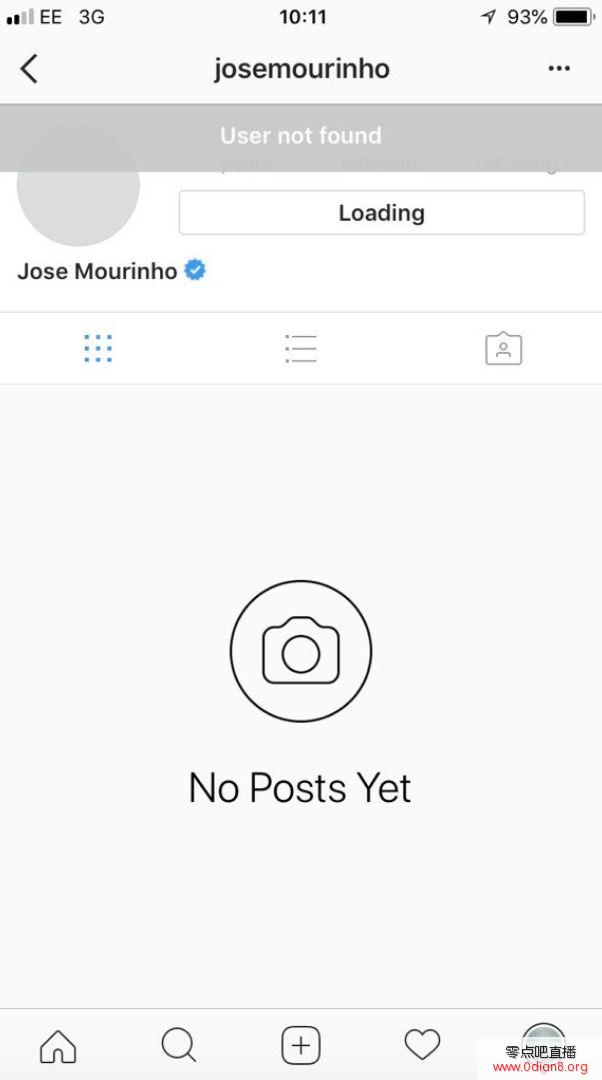Image resolution: width=602 pixels, height=1080 pixels.
Task: Open the search and explore tab
Action: pos(179,1046)
